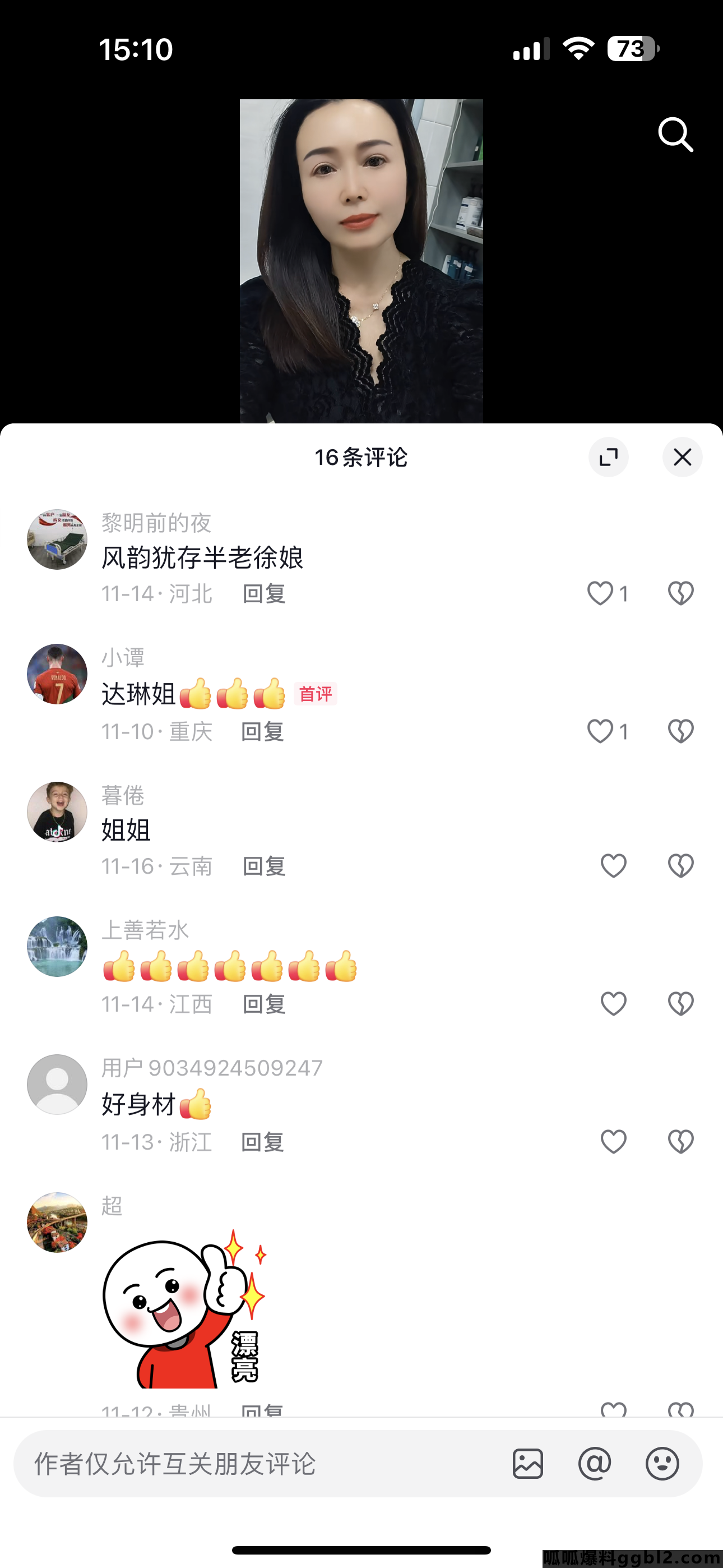Open search with the magnifier icon

point(675,134)
